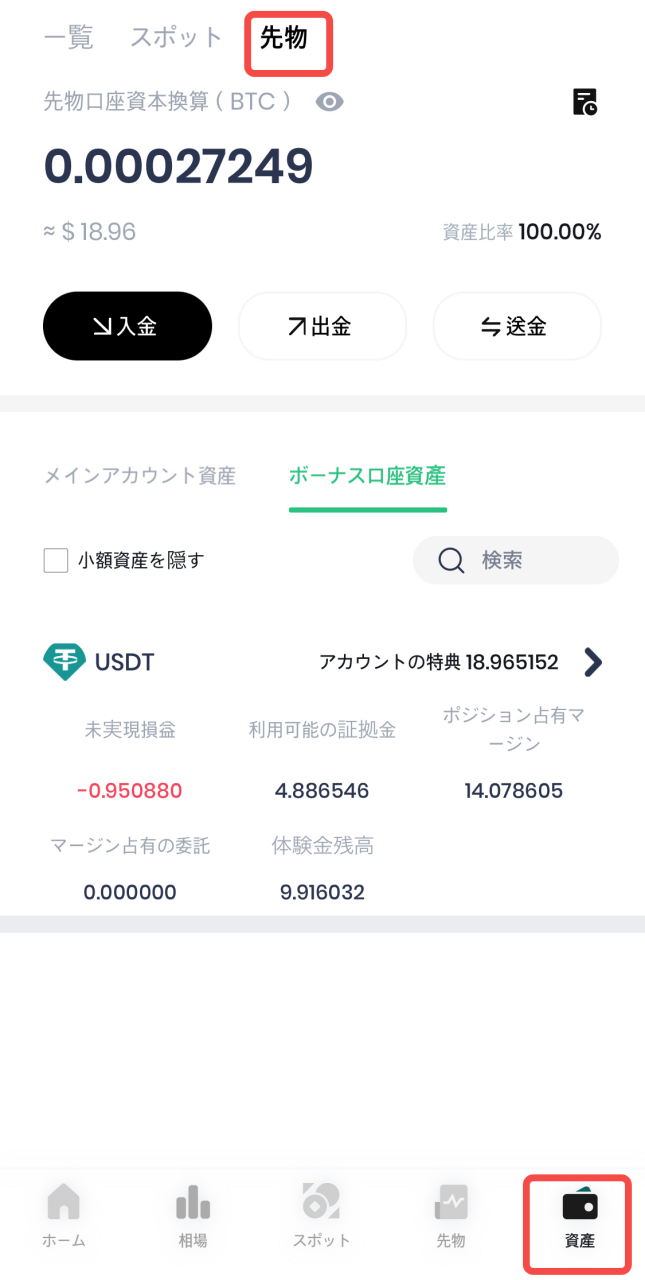Tap the 検索 search field
Viewport: 645px width, 1280px height.
516,560
